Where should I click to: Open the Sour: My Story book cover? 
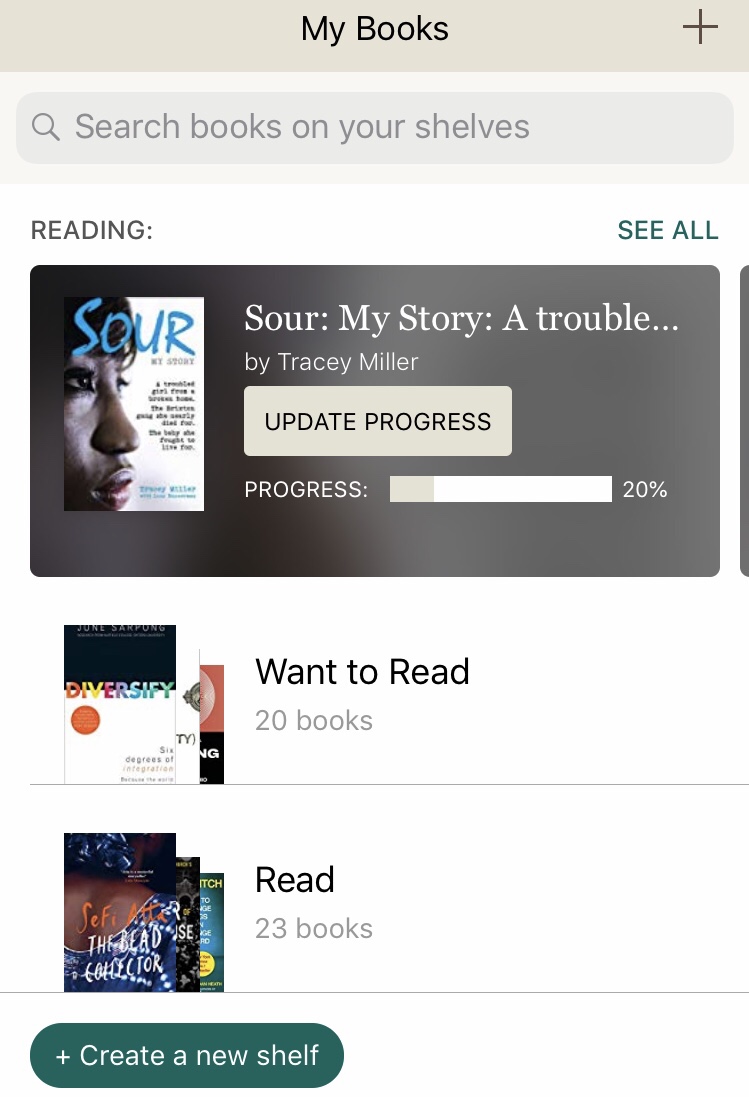[134, 404]
